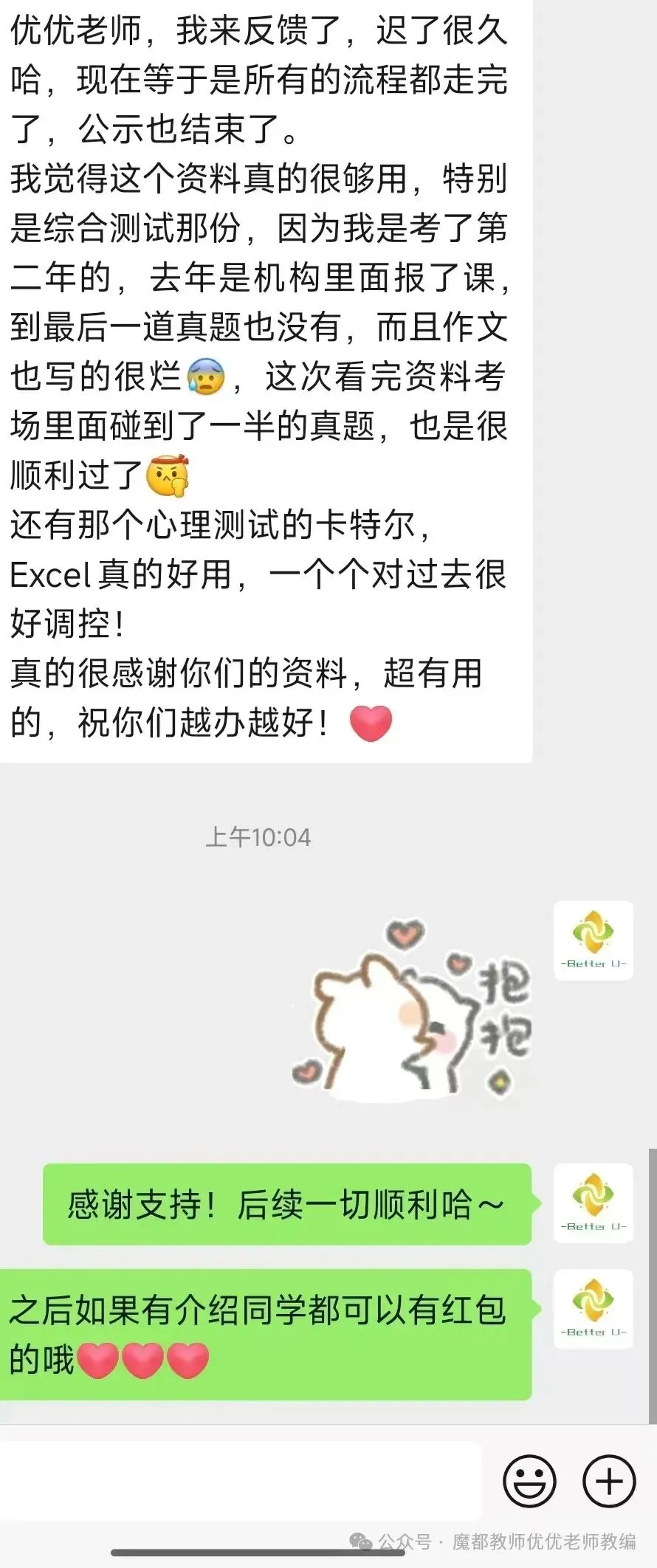The image size is (657, 1568).
Task: Open the emoji picker
Action: point(529,1480)
